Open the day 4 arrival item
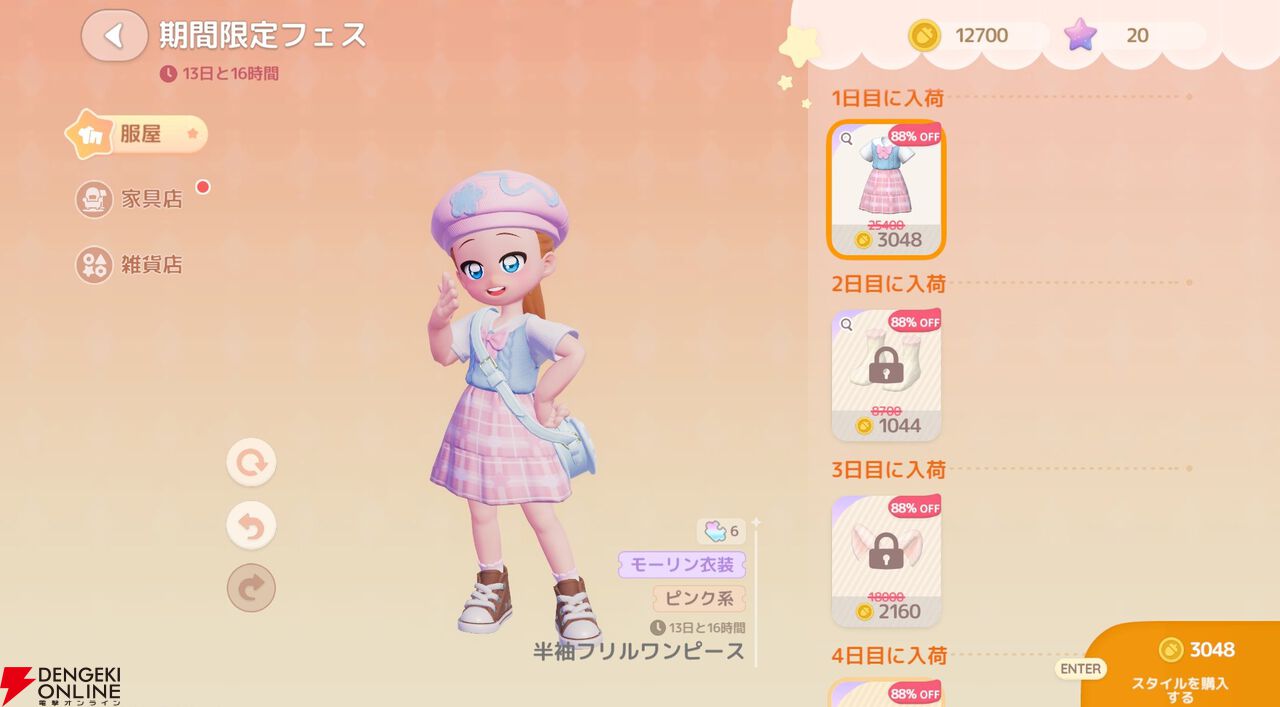This screenshot has height=707, width=1280. pos(886,694)
